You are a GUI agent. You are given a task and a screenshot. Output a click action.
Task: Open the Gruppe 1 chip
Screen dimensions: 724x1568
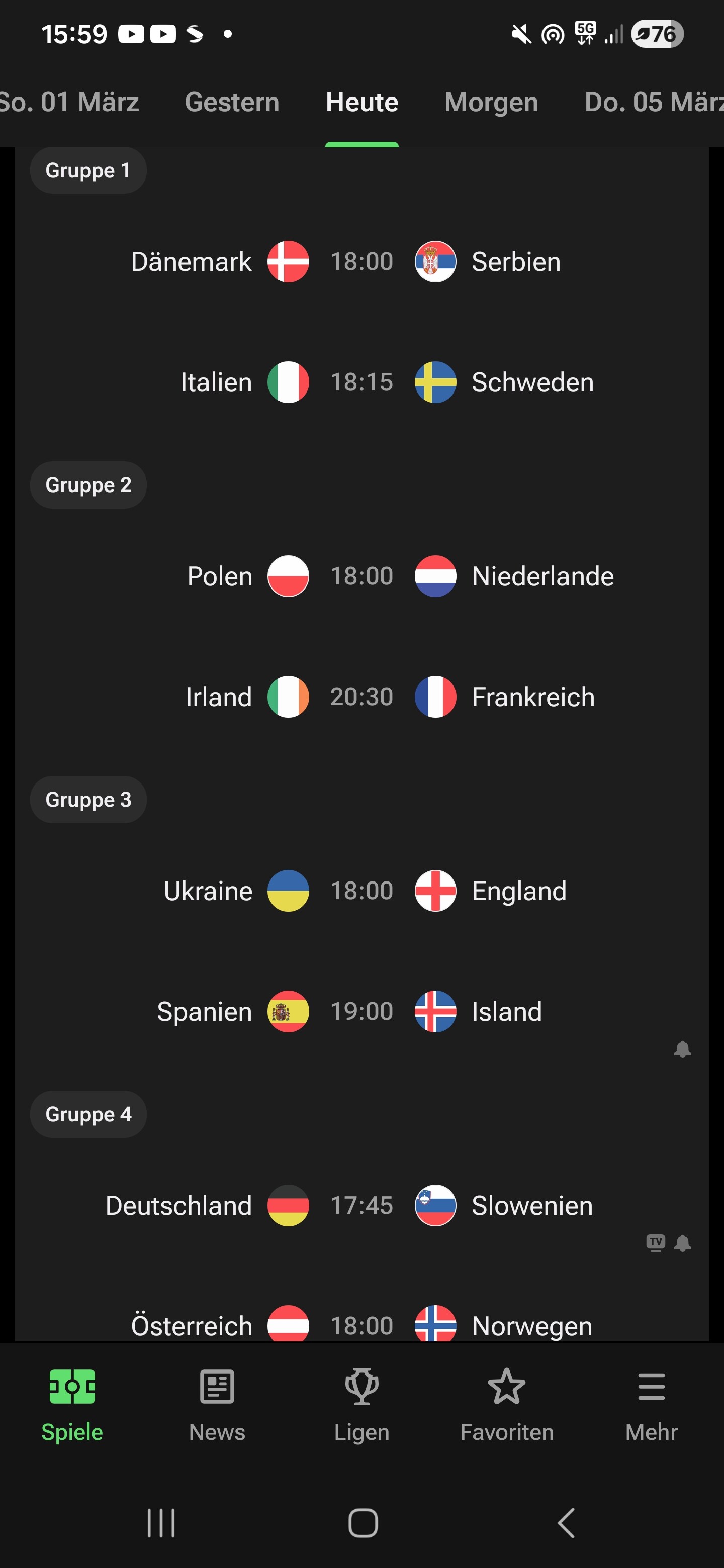88,170
